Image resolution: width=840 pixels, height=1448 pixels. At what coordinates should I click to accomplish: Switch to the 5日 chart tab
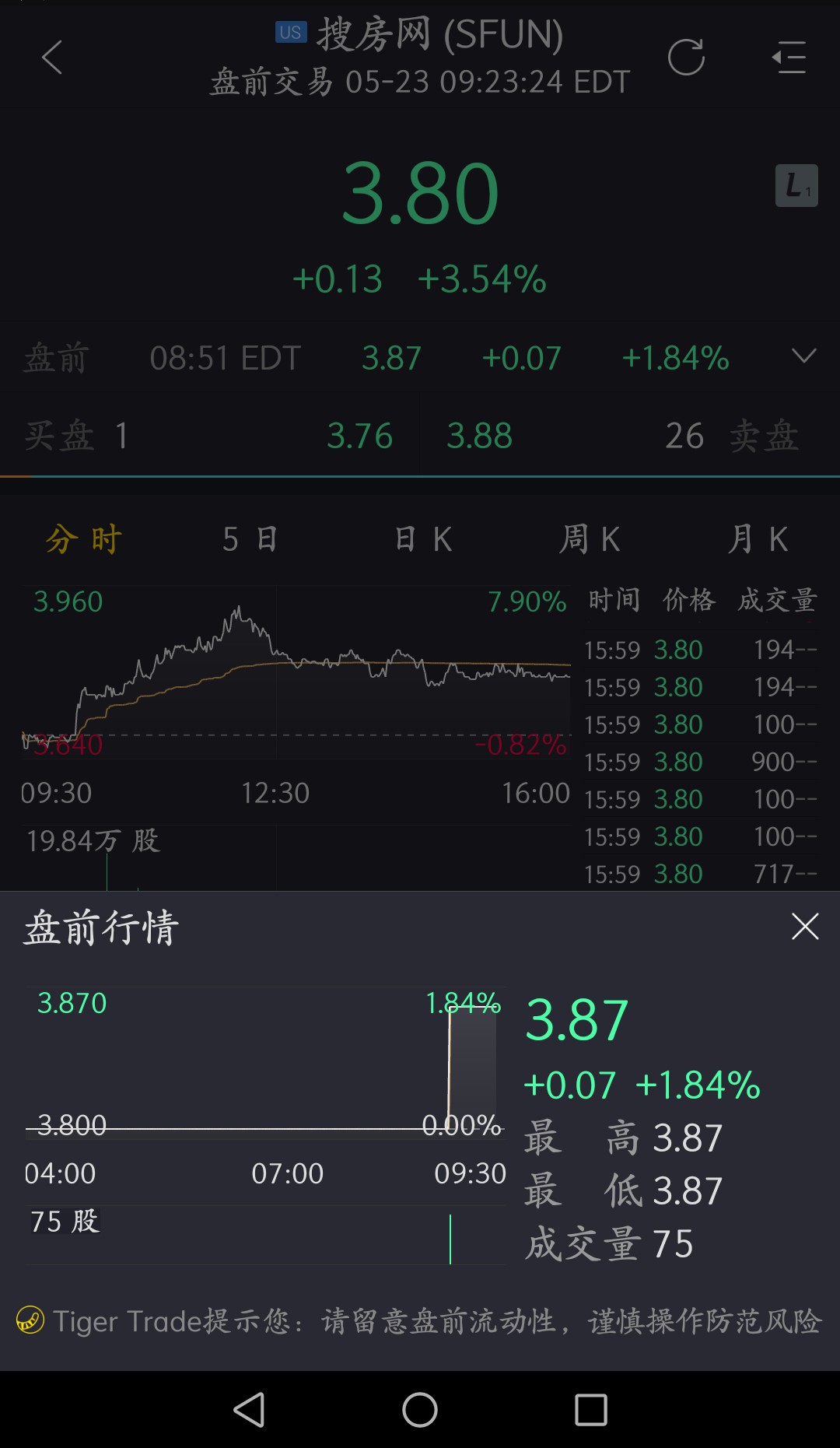click(250, 538)
